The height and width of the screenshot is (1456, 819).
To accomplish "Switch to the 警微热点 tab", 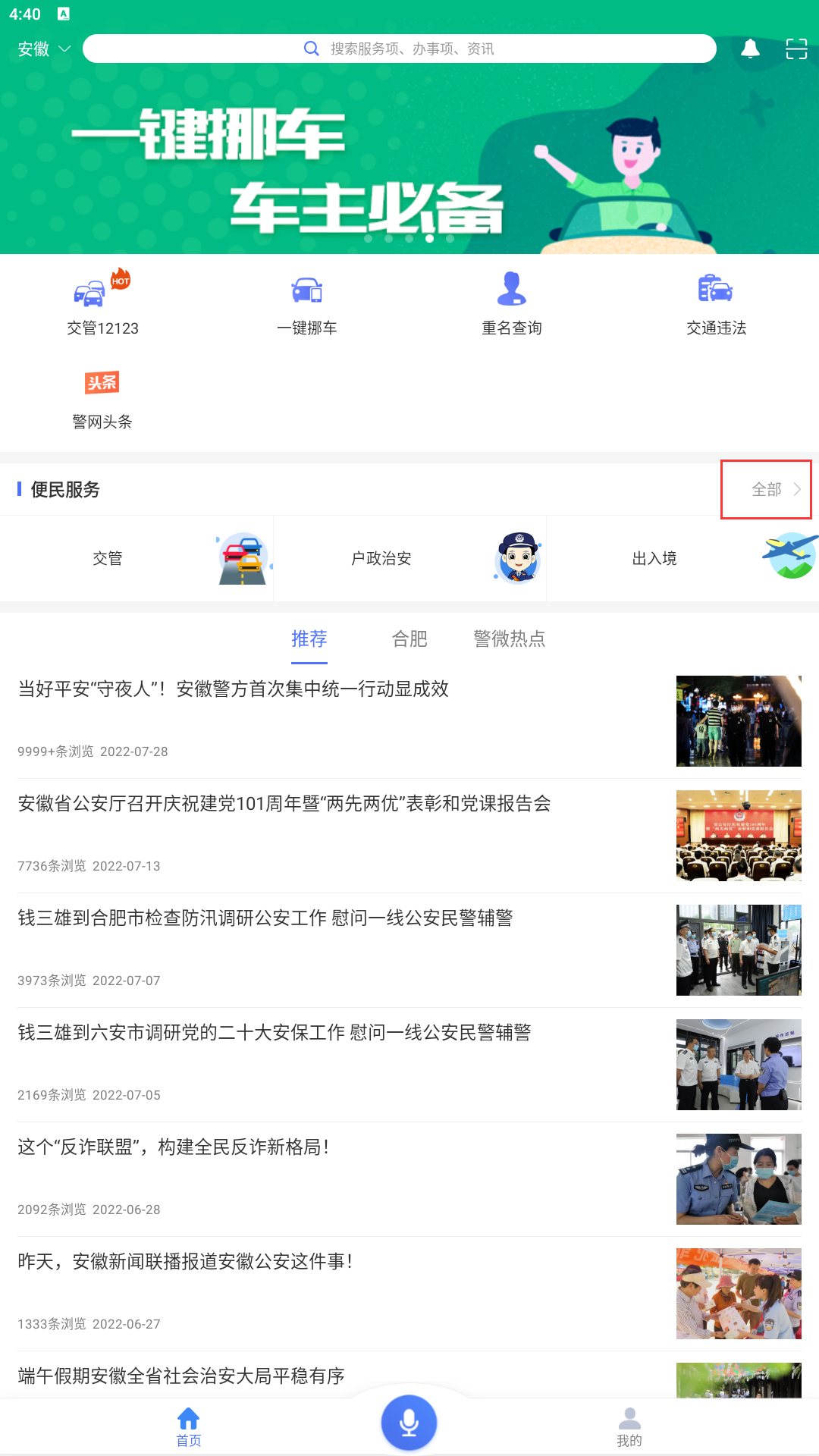I will pos(509,639).
